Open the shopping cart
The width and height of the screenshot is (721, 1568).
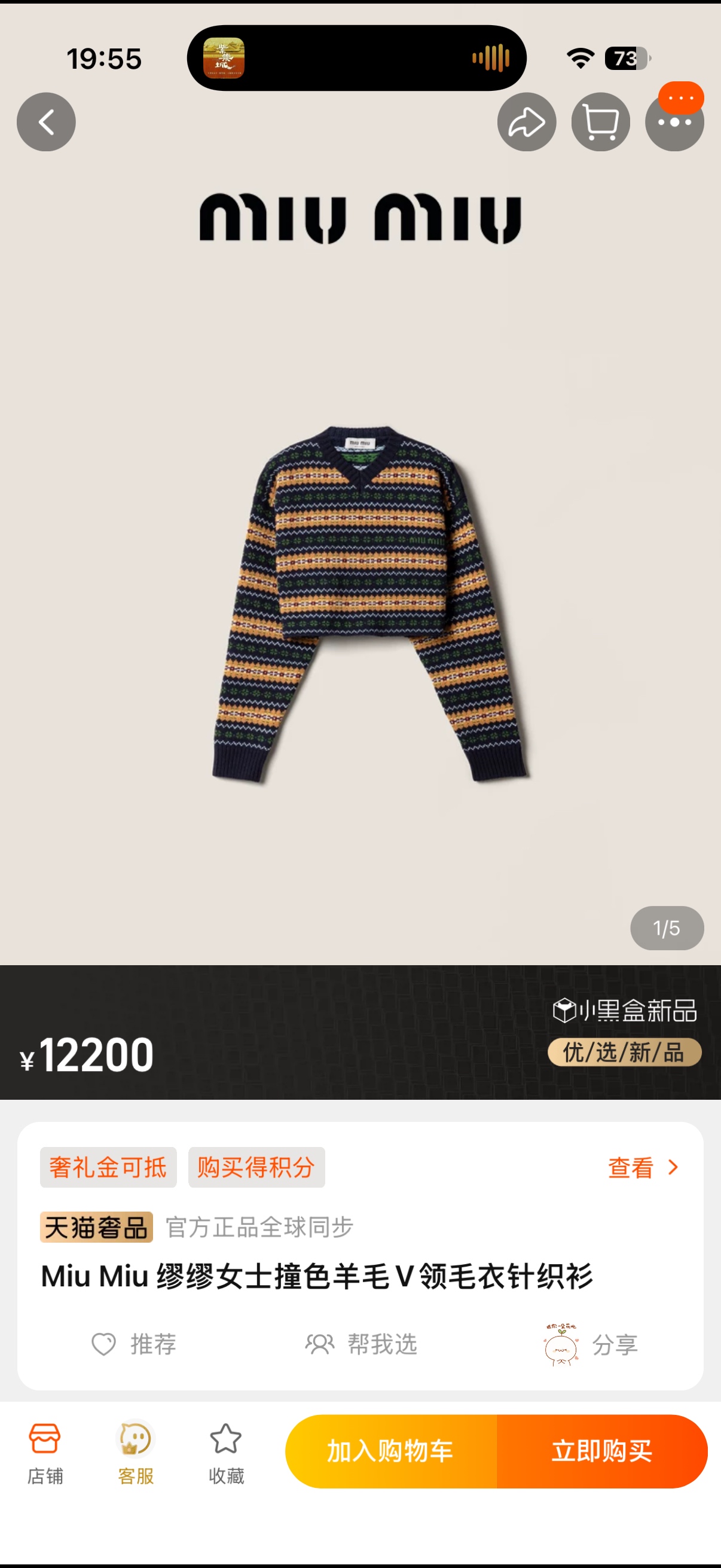coord(600,122)
